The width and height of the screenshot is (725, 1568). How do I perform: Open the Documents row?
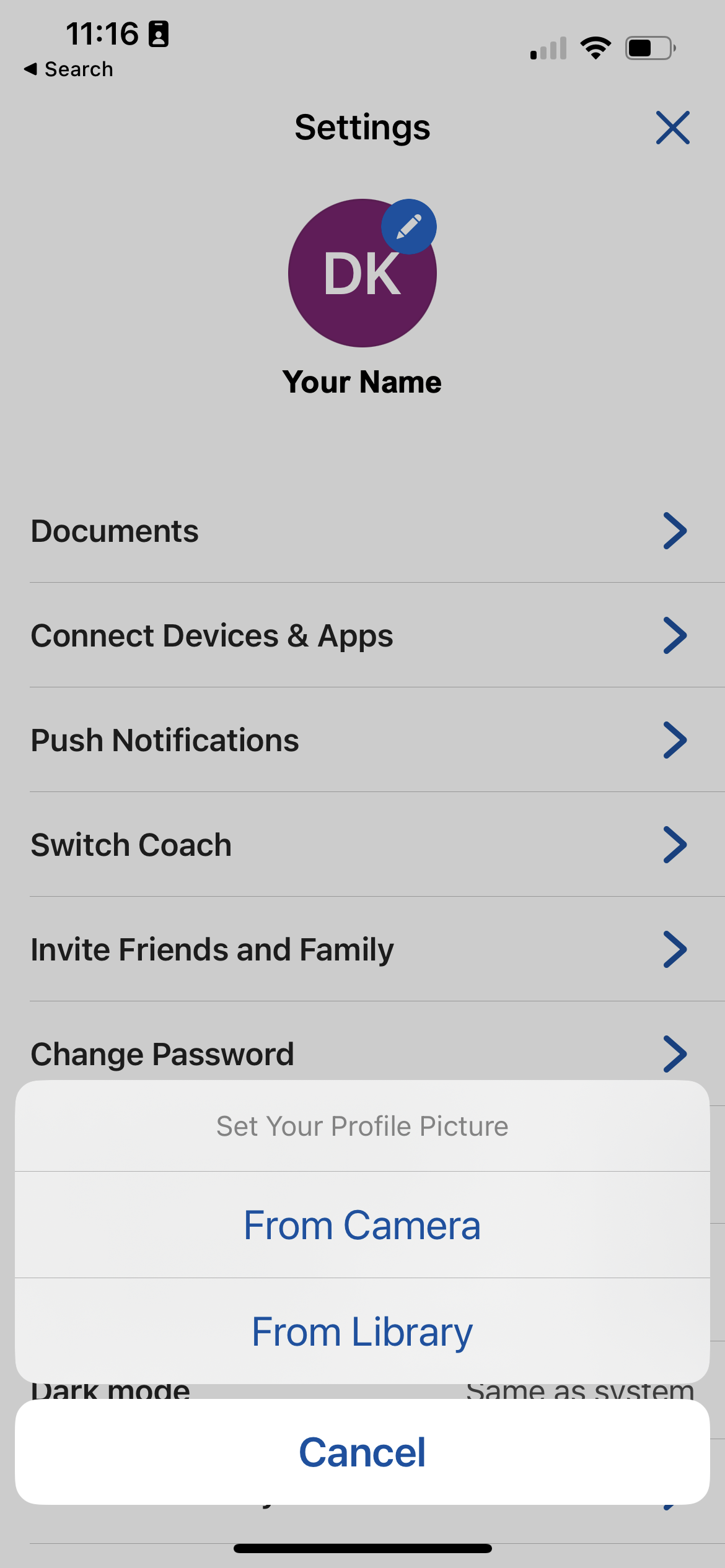[362, 531]
